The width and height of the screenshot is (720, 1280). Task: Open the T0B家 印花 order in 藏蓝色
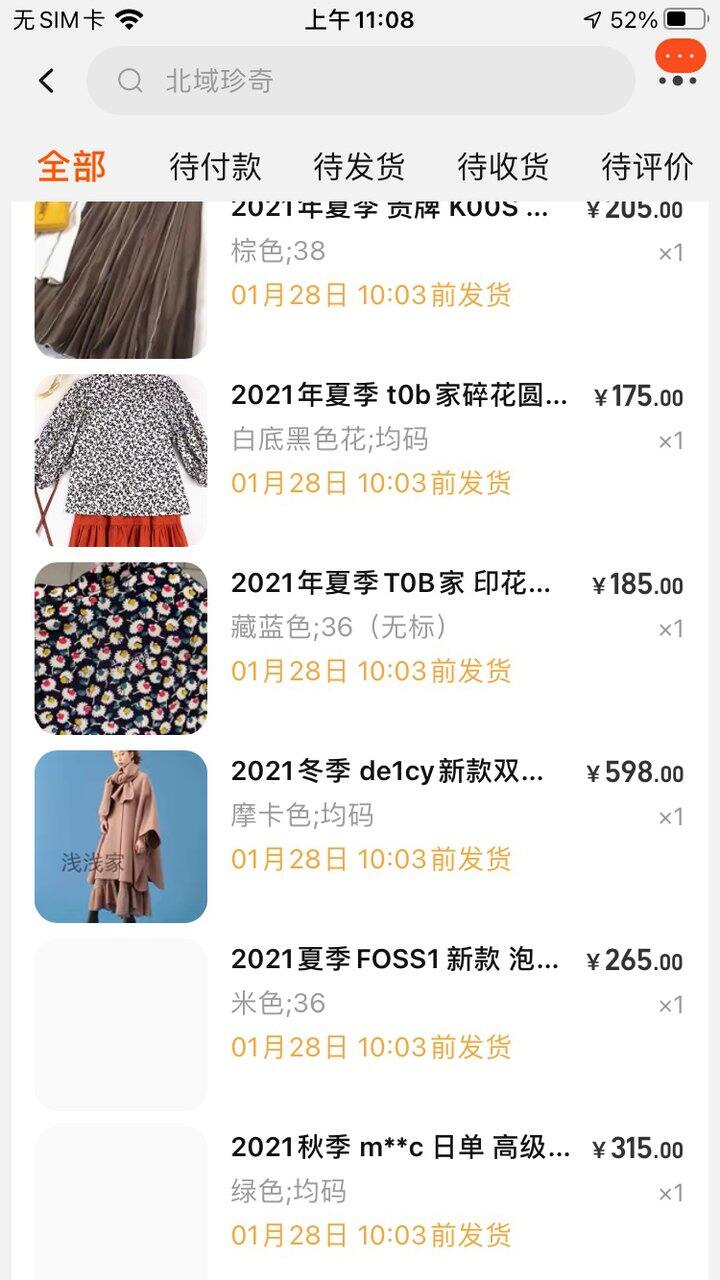360,648
